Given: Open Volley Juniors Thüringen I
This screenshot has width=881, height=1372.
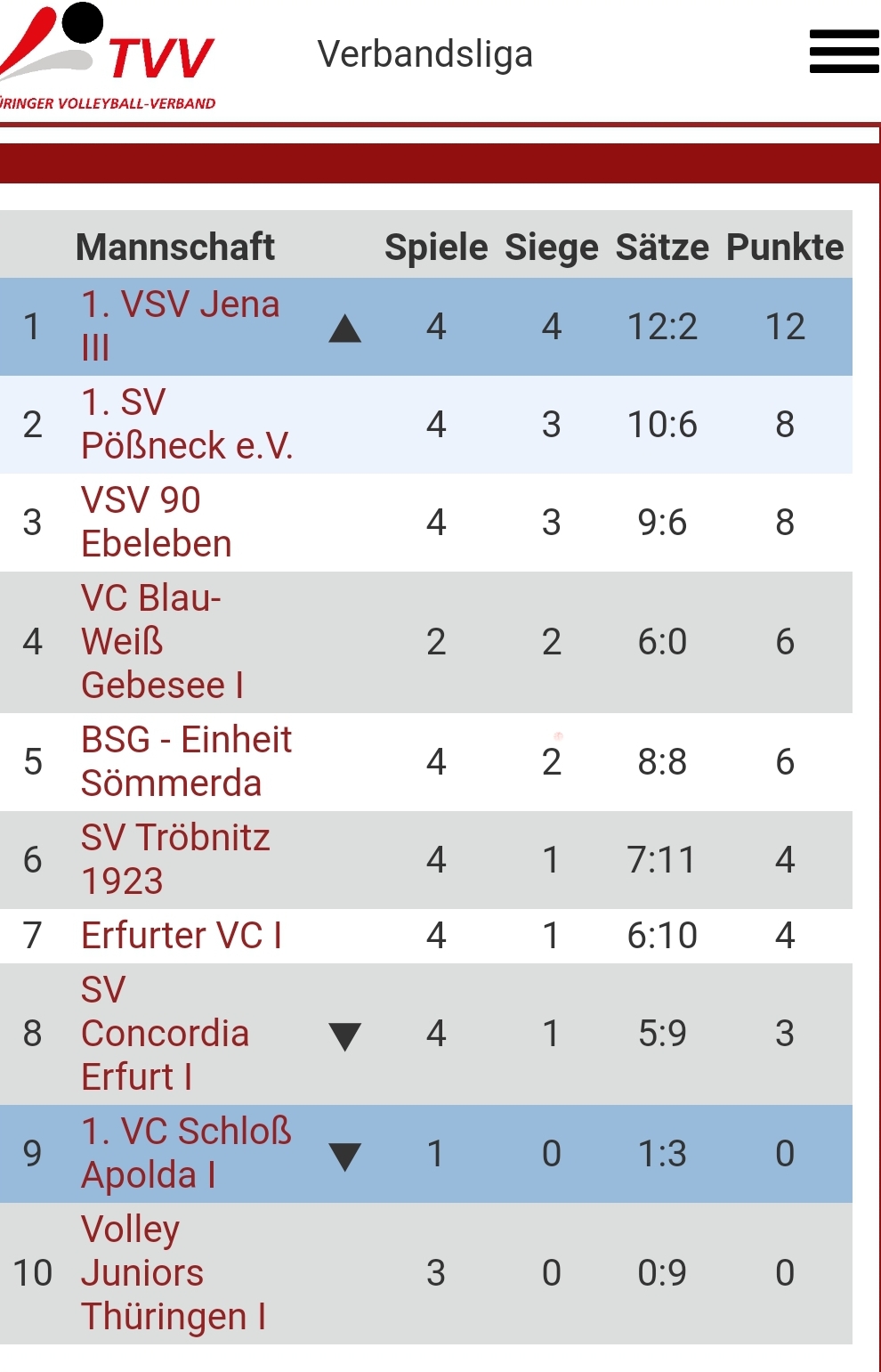Looking at the screenshot, I should pyautogui.click(x=173, y=1272).
